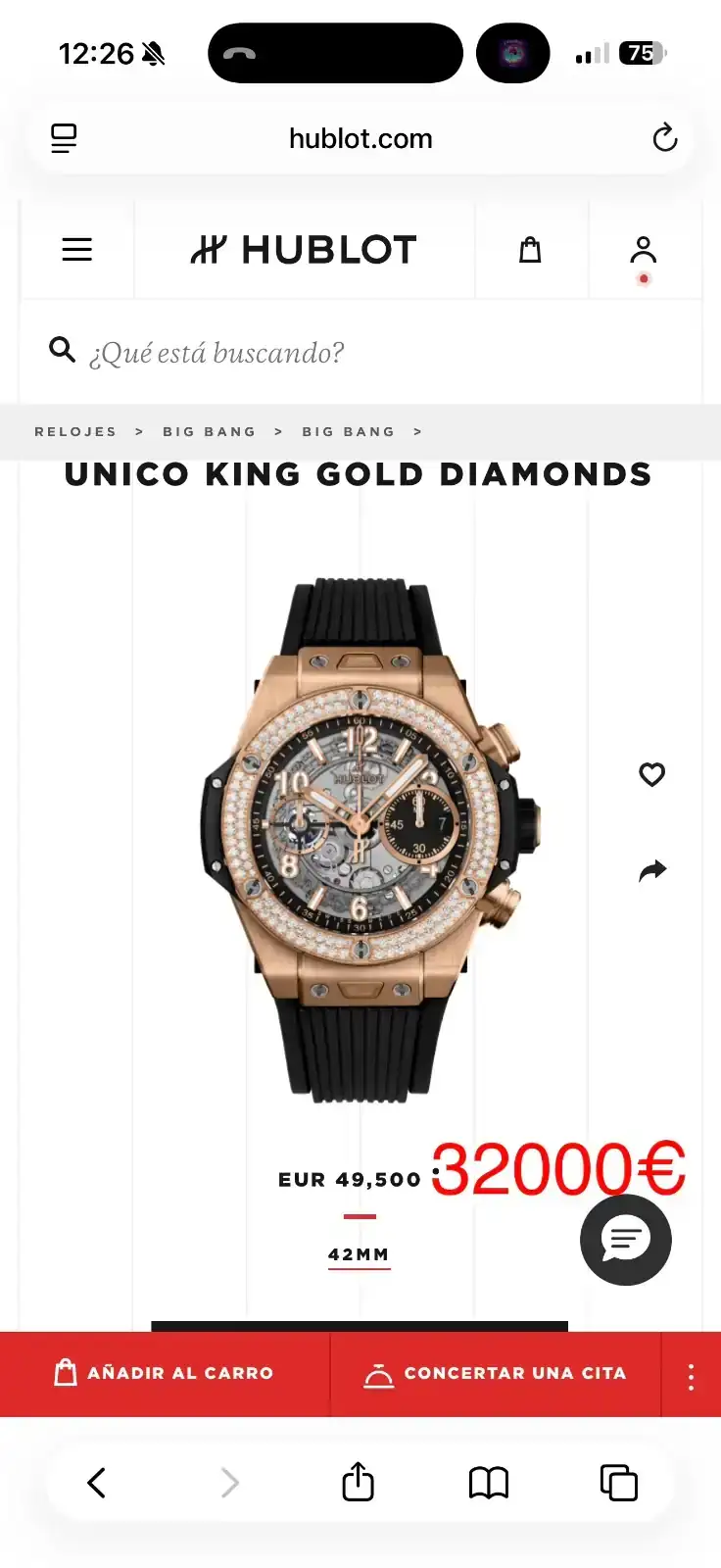Open the hamburger menu
Viewport: 721px width, 1568px height.
pyautogui.click(x=76, y=250)
